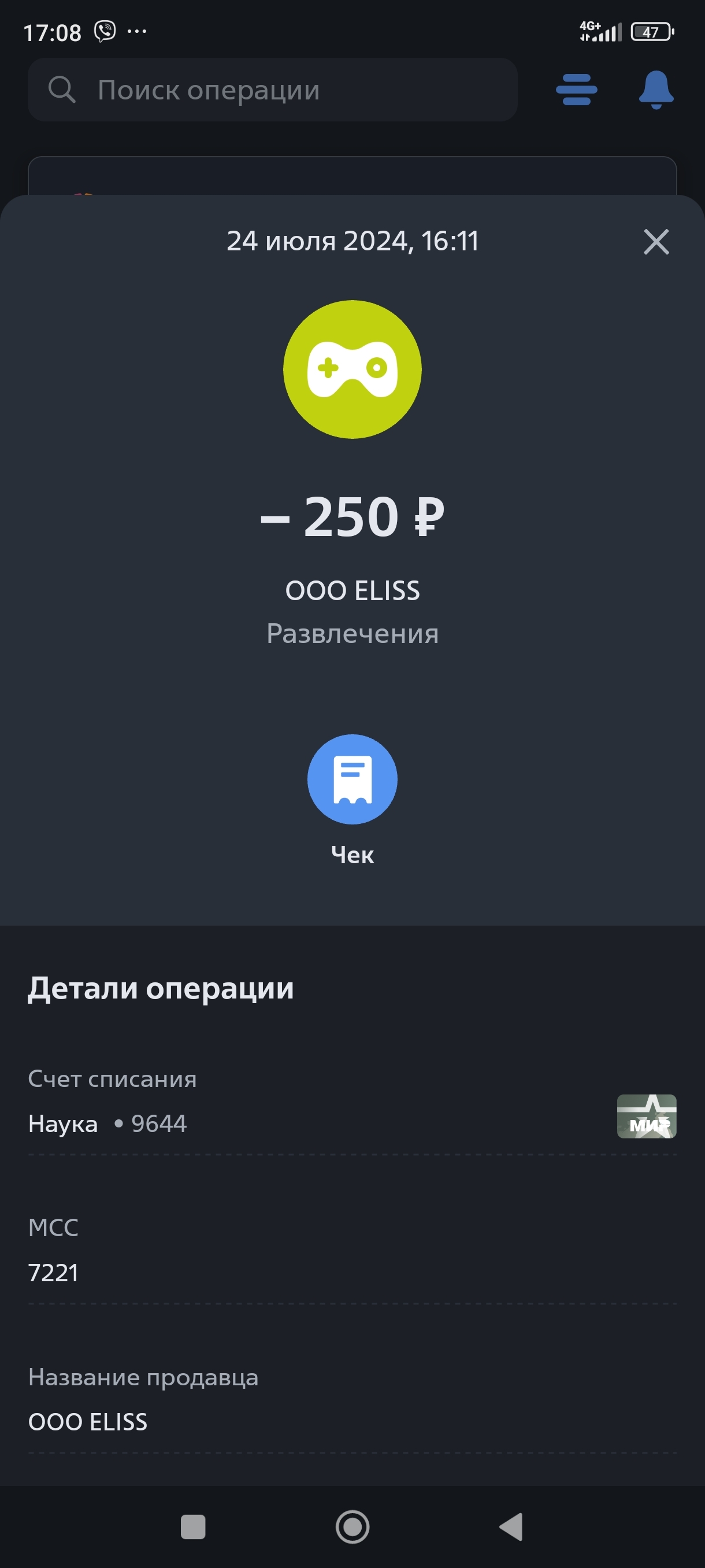This screenshot has height=1568, width=705.
Task: Tap the system back button
Action: coord(511,1526)
